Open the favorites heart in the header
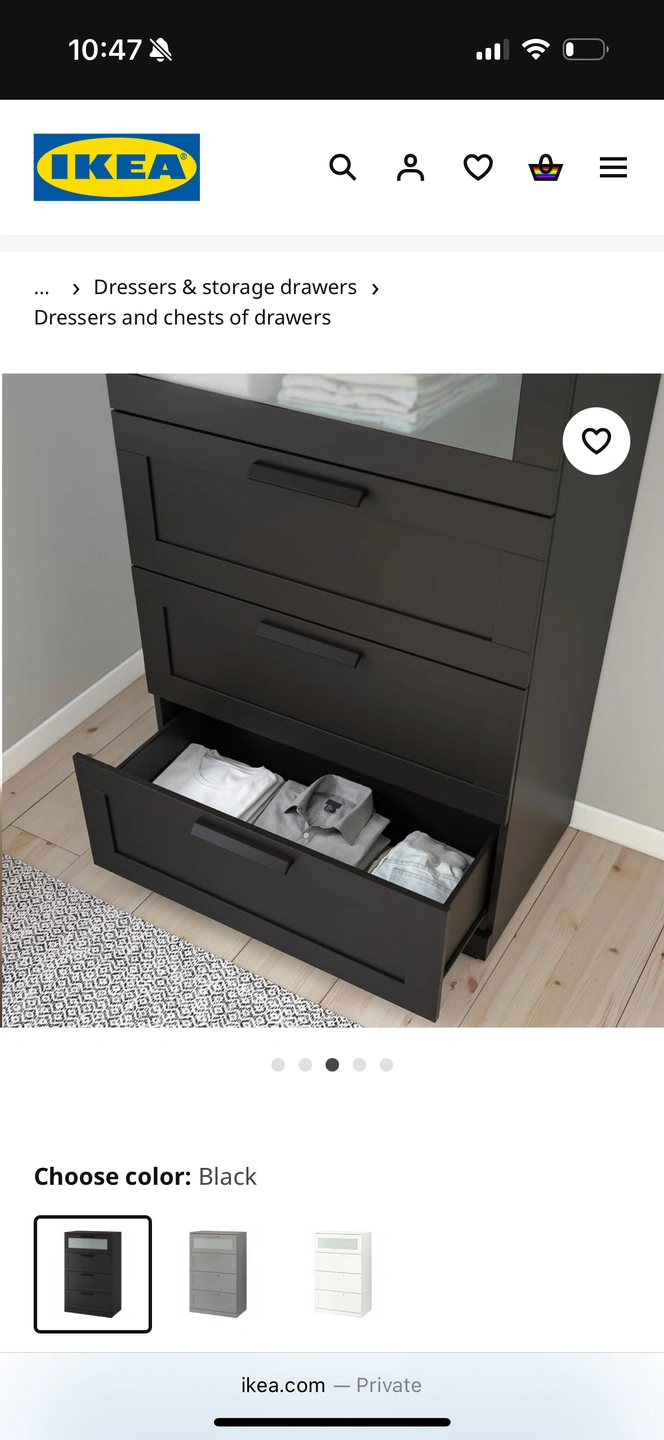This screenshot has height=1440, width=664. coord(478,167)
